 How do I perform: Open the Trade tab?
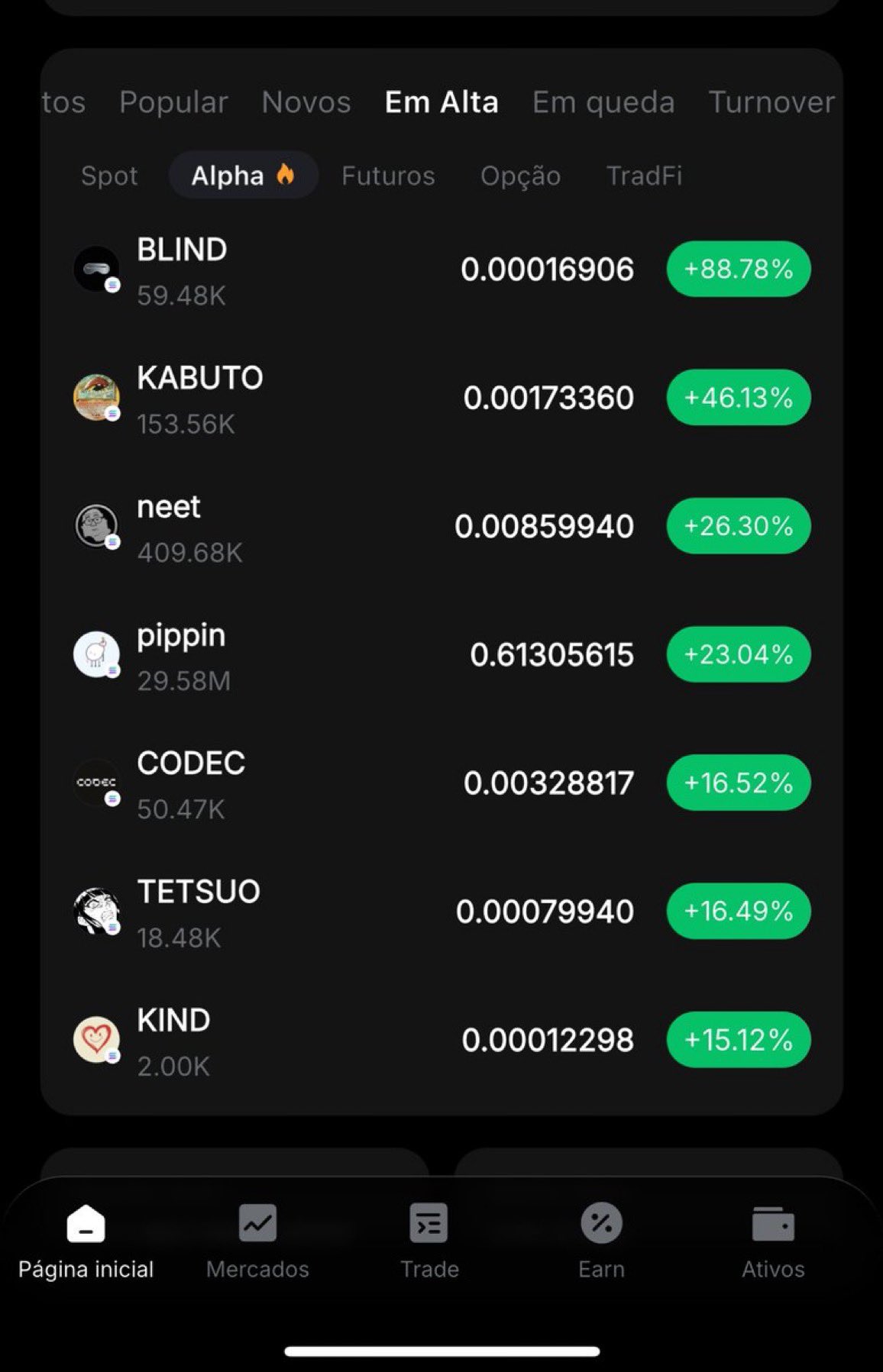pyautogui.click(x=429, y=1240)
